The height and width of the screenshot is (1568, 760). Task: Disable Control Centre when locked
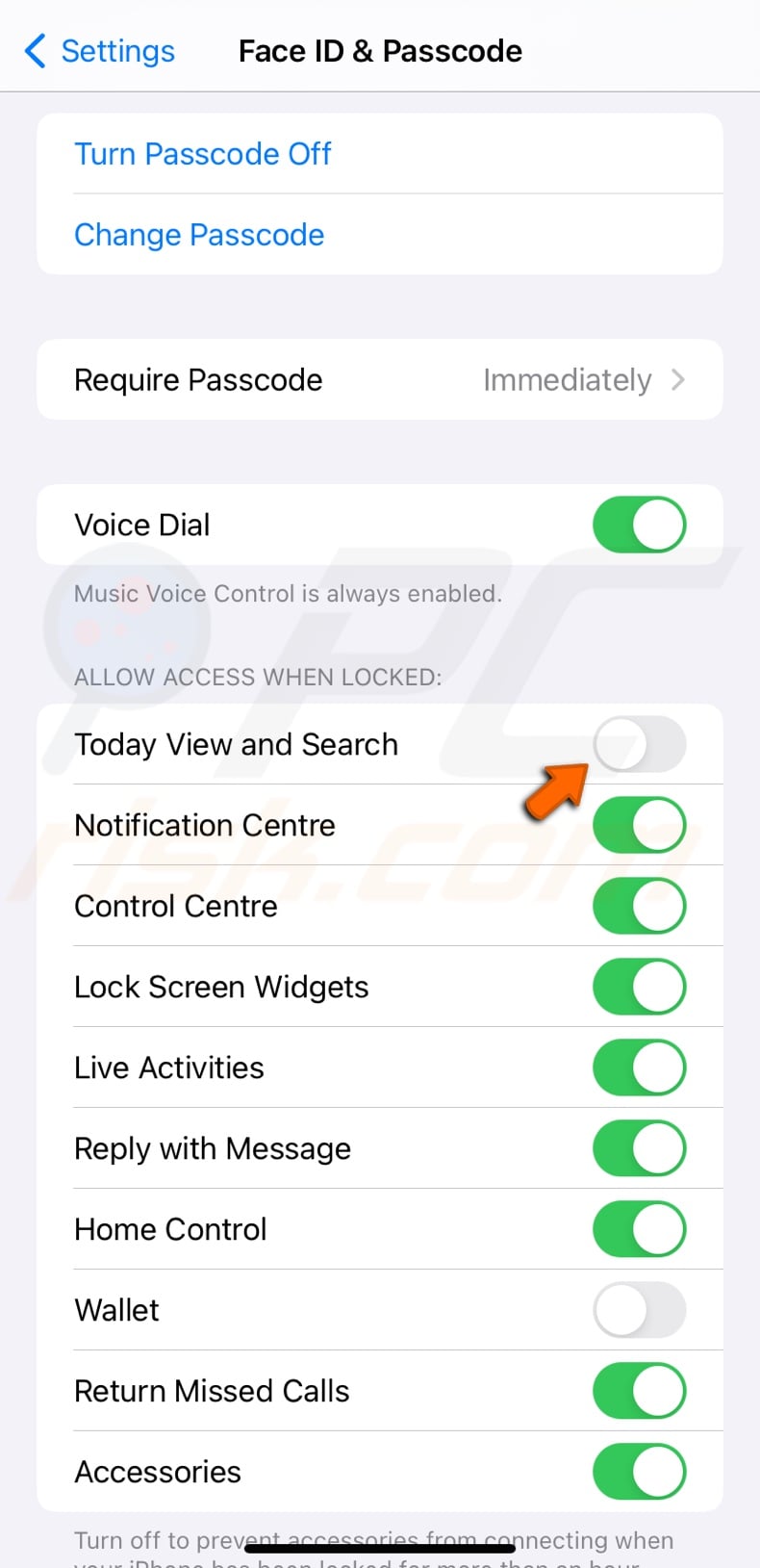pos(639,906)
